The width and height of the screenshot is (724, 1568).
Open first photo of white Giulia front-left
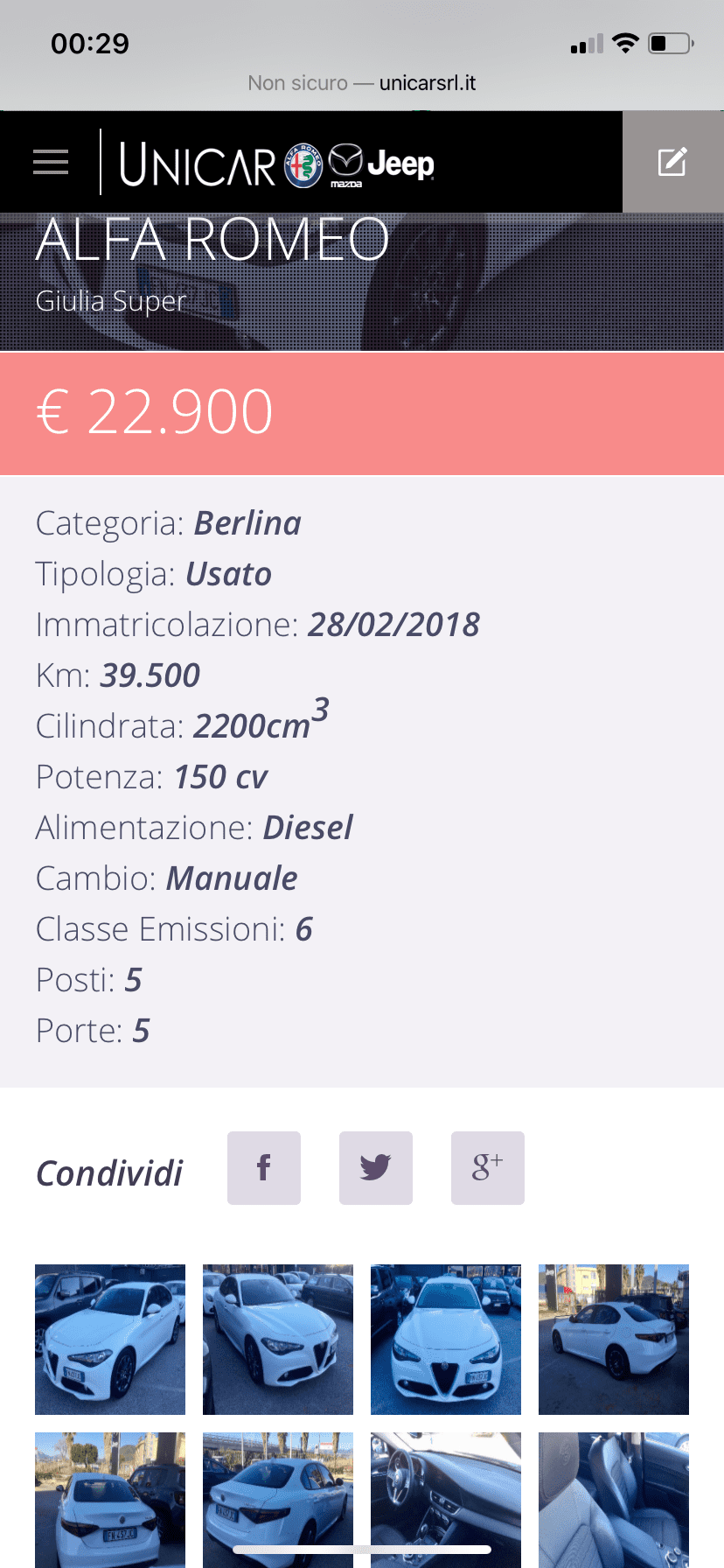110,1340
